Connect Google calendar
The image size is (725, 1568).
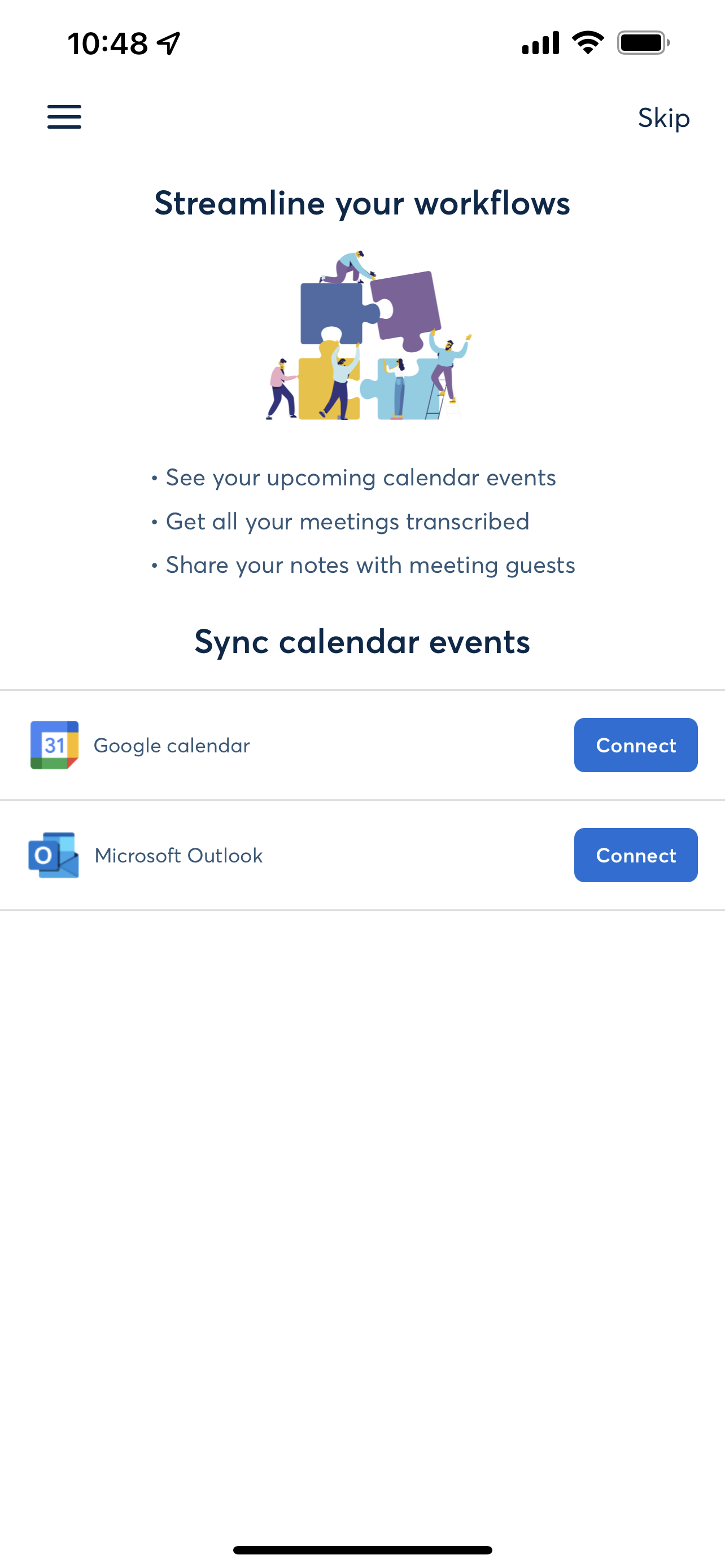tap(635, 745)
